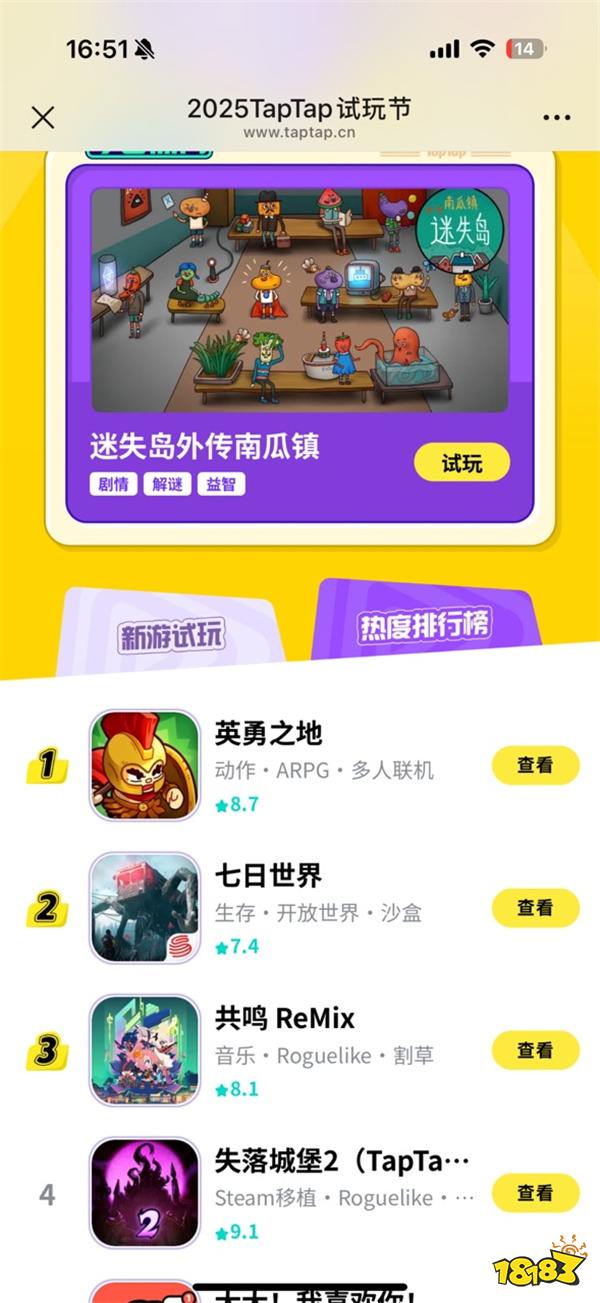Image resolution: width=600 pixels, height=1303 pixels.
Task: Tap 查看 next to 失落城堡2
Action: click(x=535, y=1192)
